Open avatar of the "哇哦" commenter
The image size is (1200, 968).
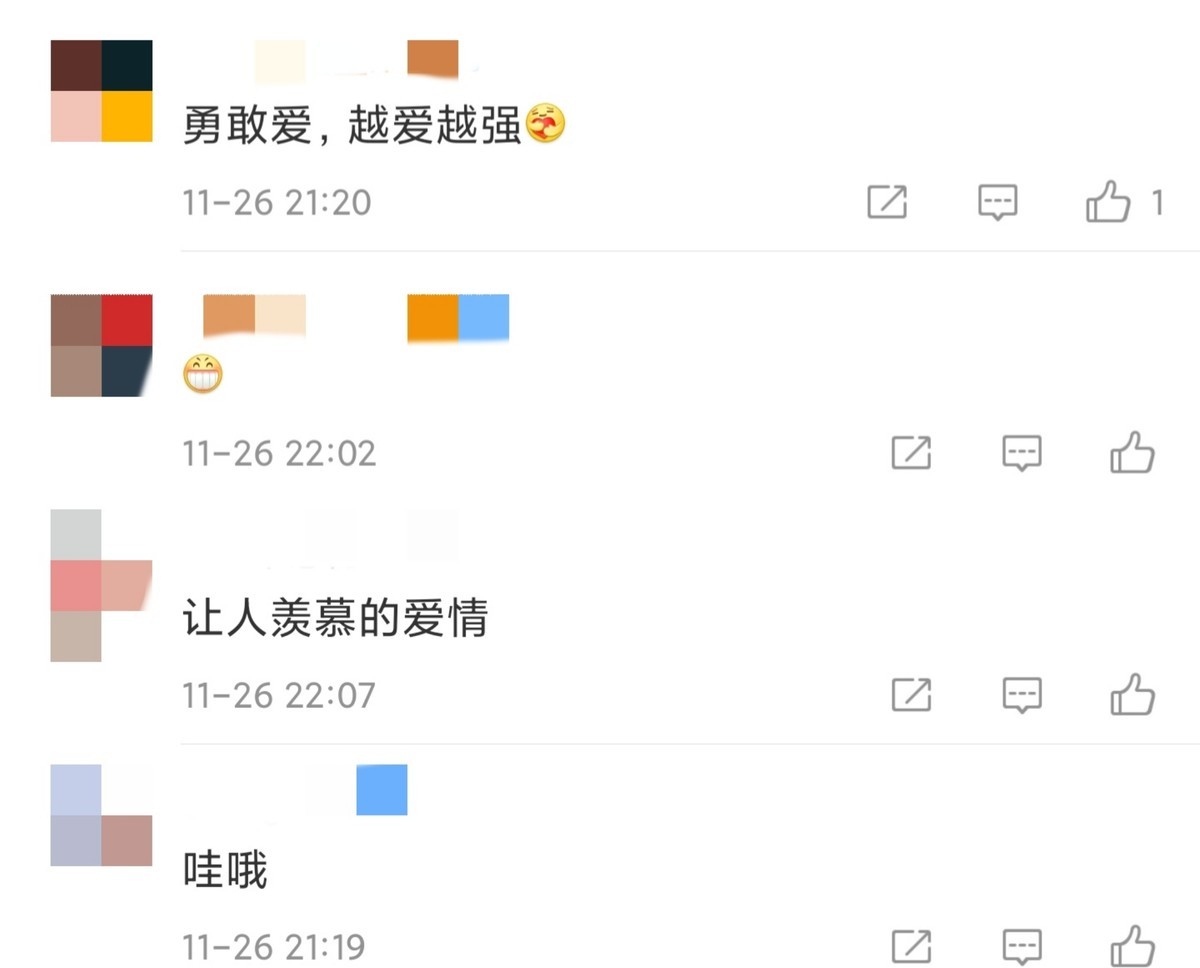click(x=101, y=815)
